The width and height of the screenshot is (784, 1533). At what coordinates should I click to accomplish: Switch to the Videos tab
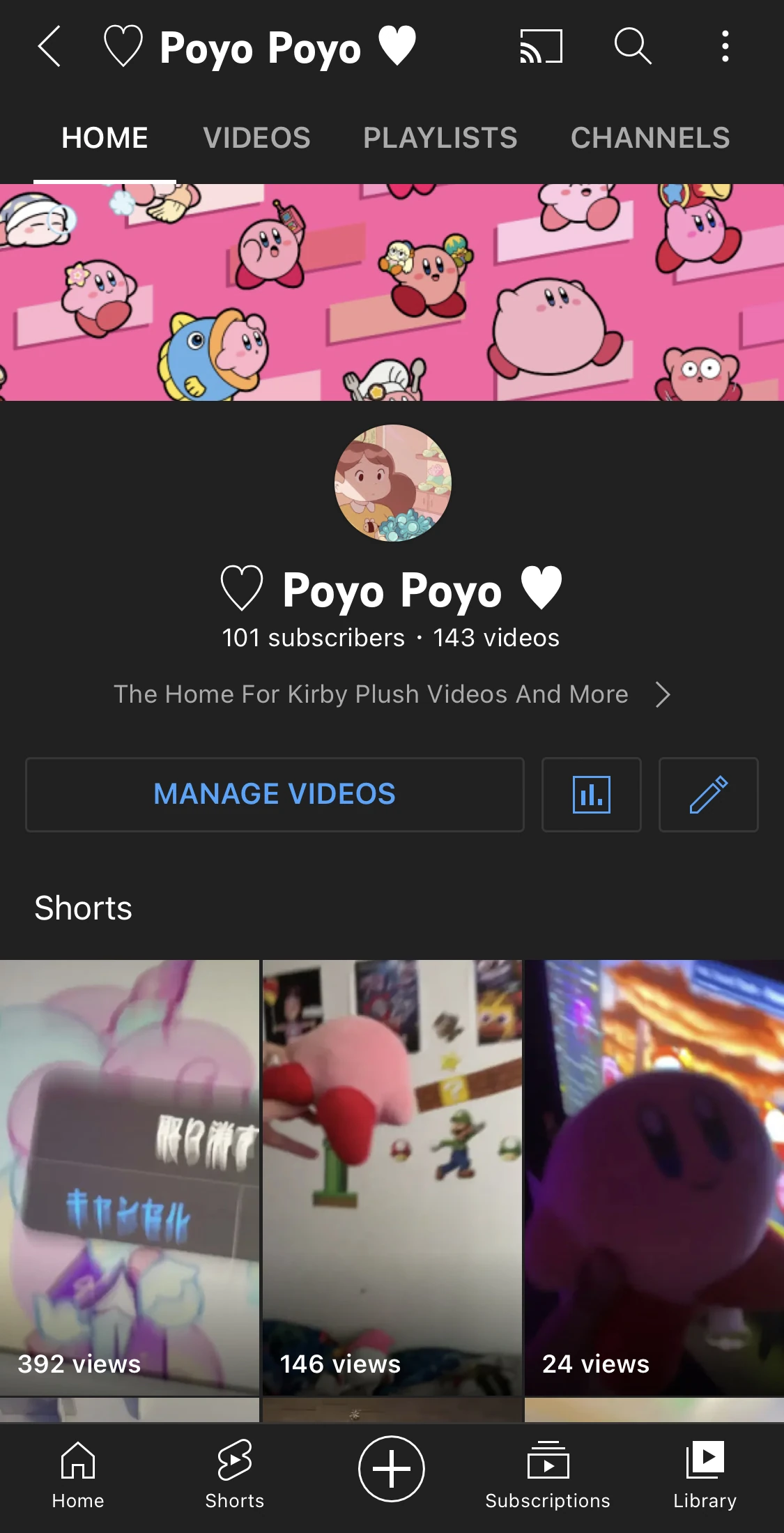tap(256, 138)
